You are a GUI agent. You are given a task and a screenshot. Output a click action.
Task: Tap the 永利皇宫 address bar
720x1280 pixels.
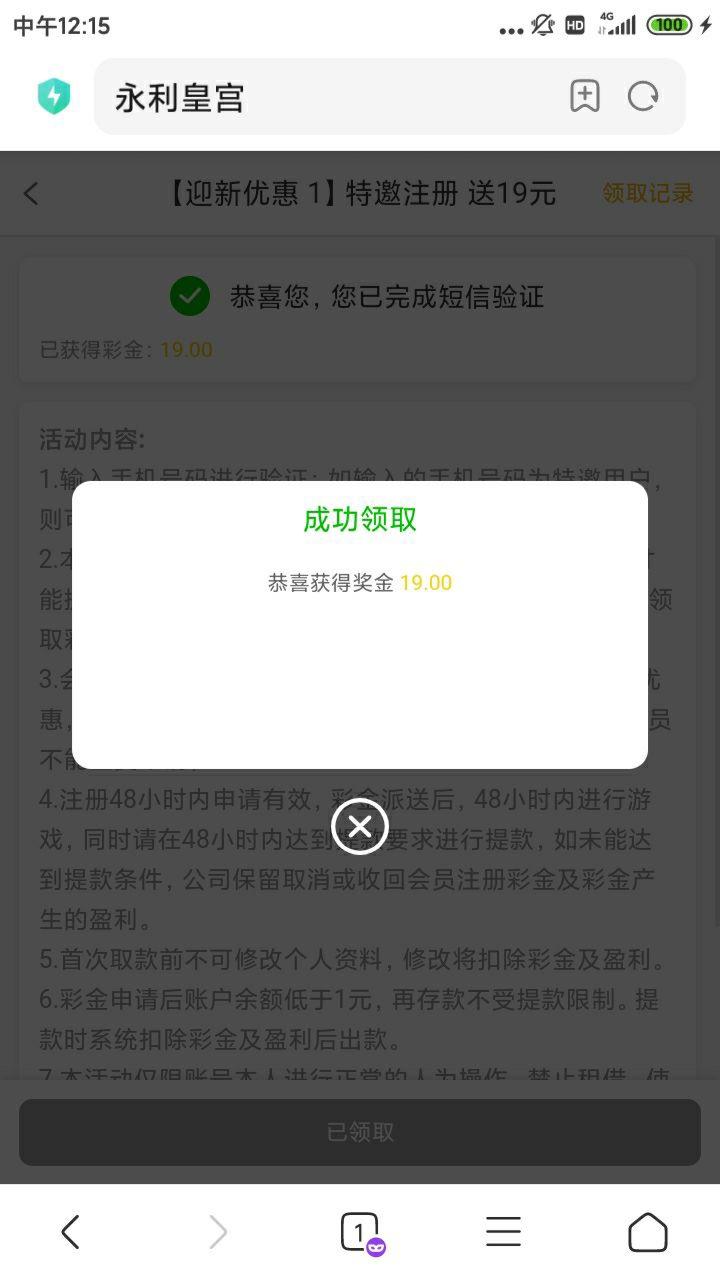coord(330,97)
